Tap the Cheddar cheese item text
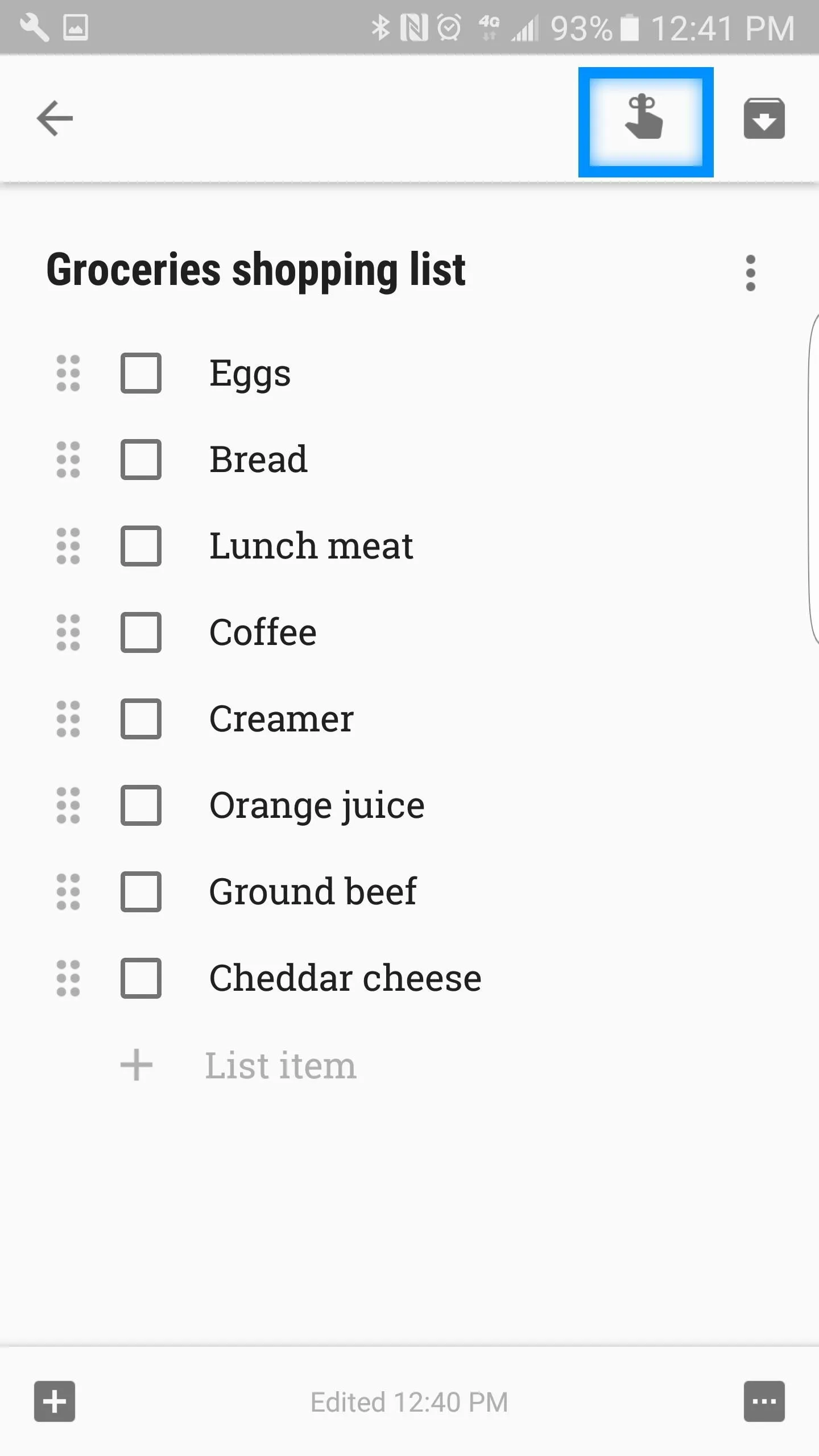Screen dimensions: 819x1456 (345, 978)
